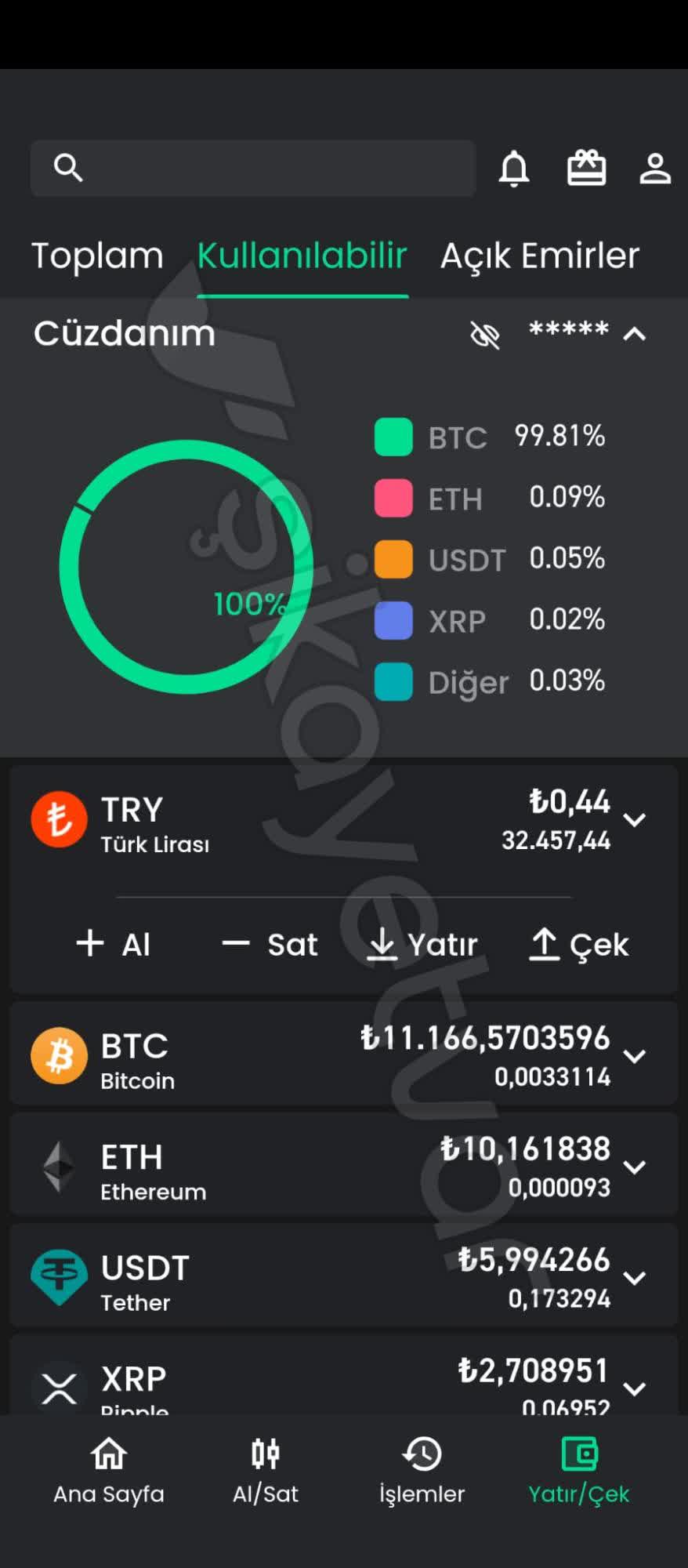Tap Al to buy with TRY
Image resolution: width=688 pixels, height=1568 pixels.
point(114,944)
